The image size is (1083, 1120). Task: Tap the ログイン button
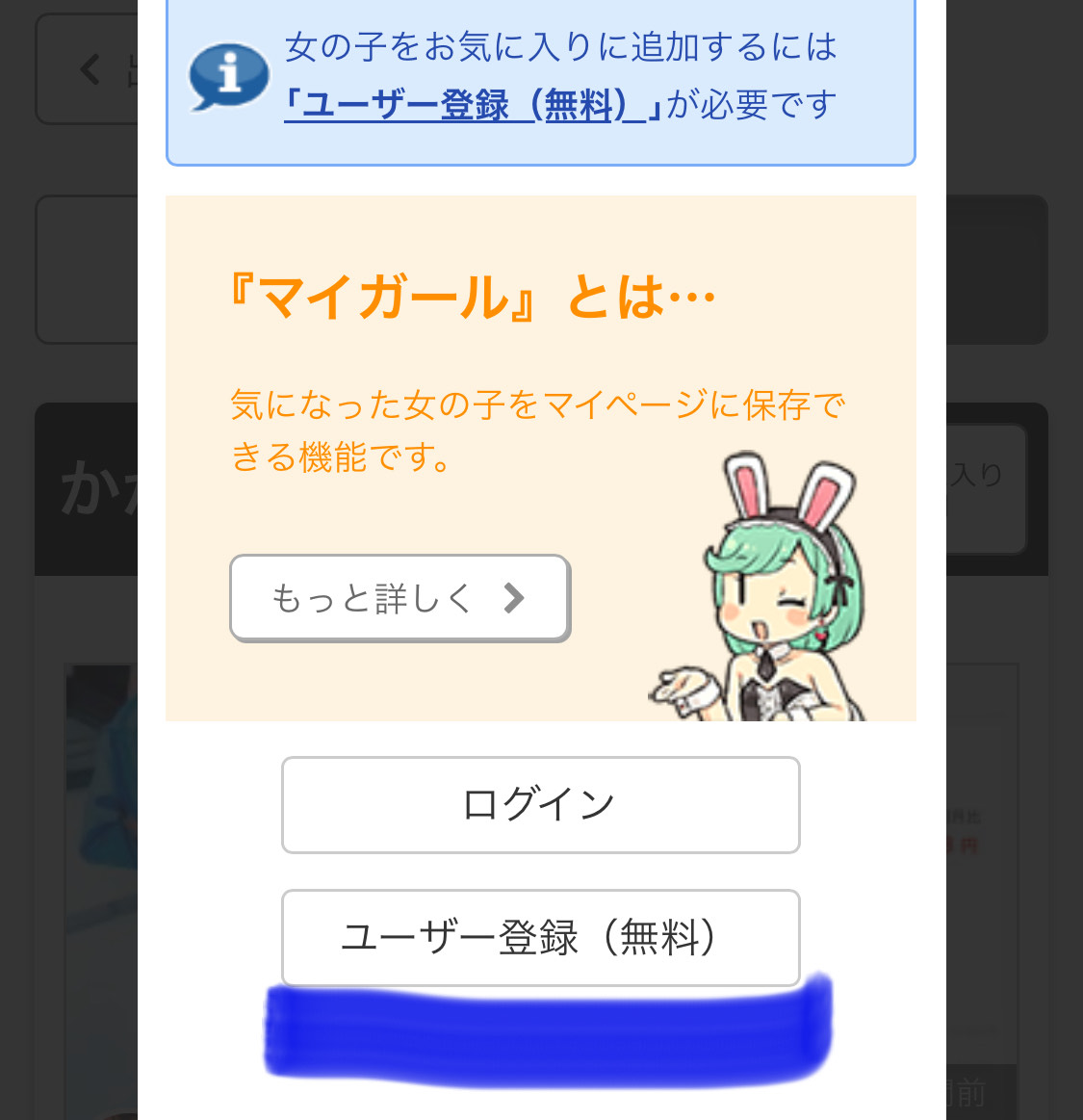(540, 805)
